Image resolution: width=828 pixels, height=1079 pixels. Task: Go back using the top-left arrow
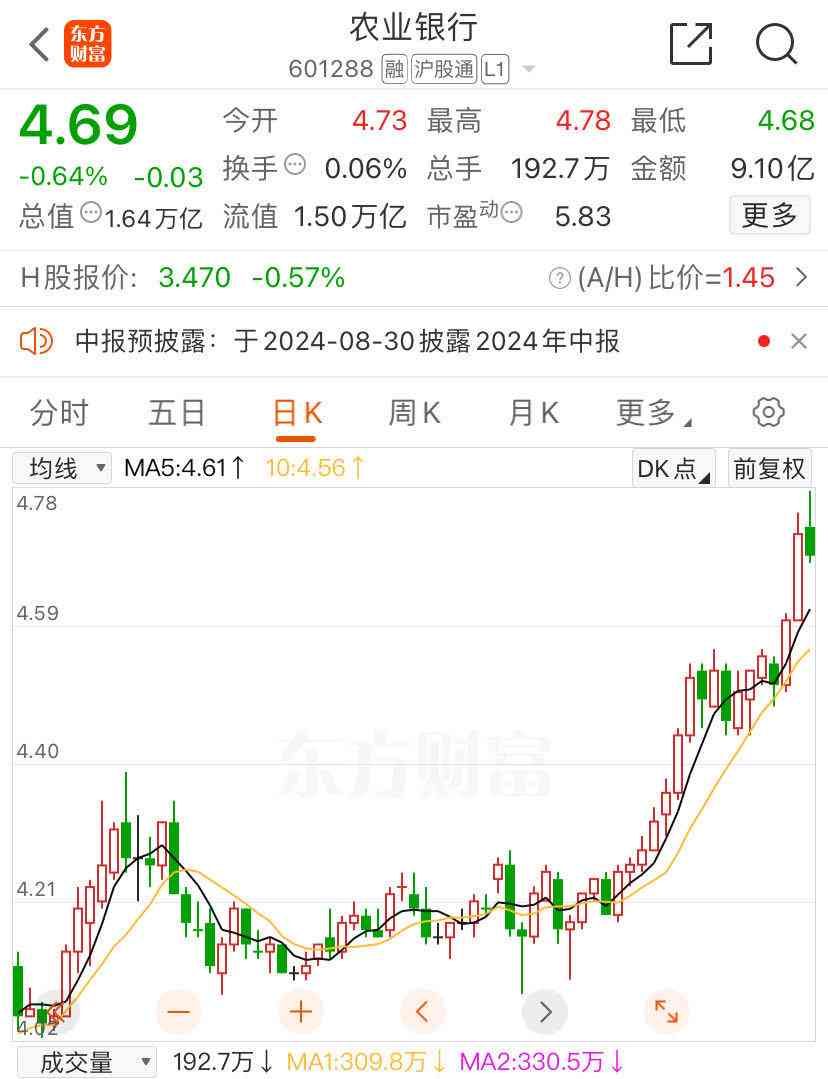(40, 44)
